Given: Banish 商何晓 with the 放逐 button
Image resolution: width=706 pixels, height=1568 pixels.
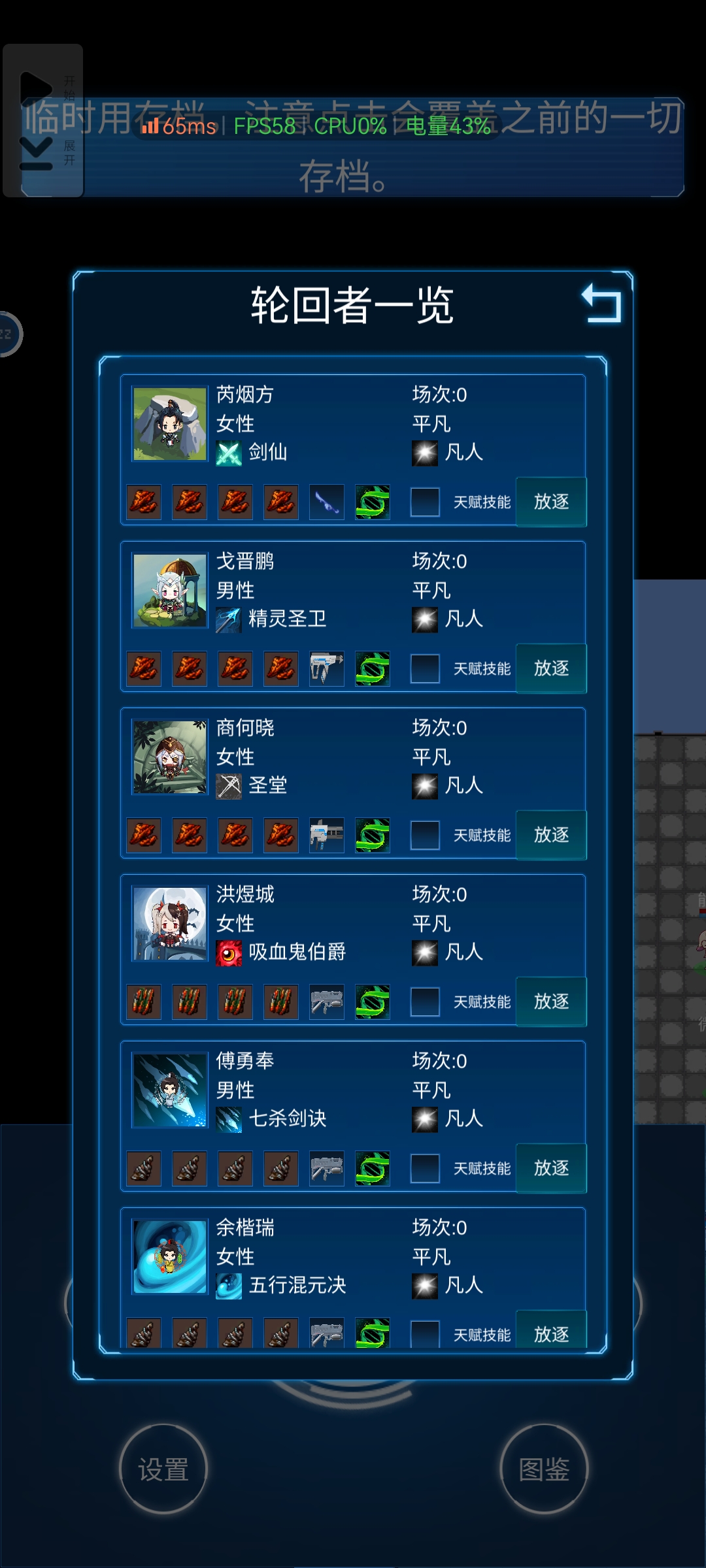Looking at the screenshot, I should pyautogui.click(x=551, y=835).
